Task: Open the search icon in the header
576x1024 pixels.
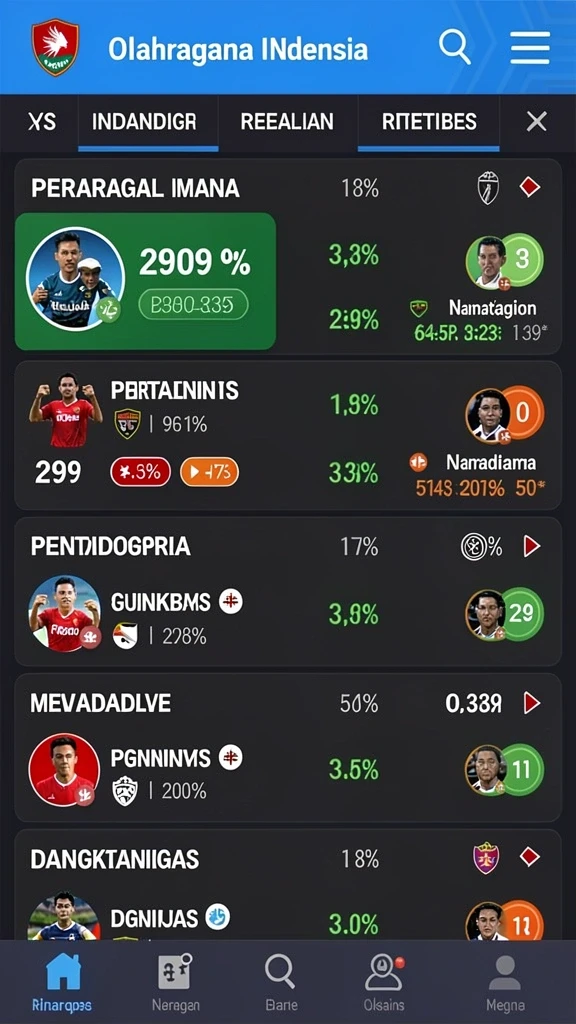Action: [455, 47]
